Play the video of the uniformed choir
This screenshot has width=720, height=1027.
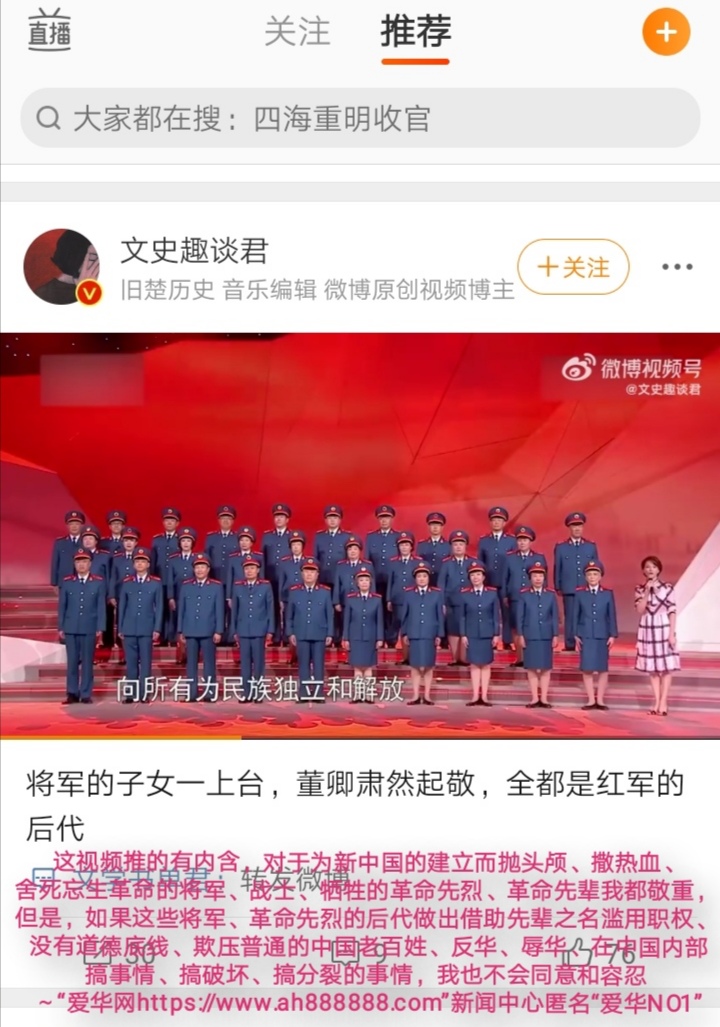pos(360,535)
